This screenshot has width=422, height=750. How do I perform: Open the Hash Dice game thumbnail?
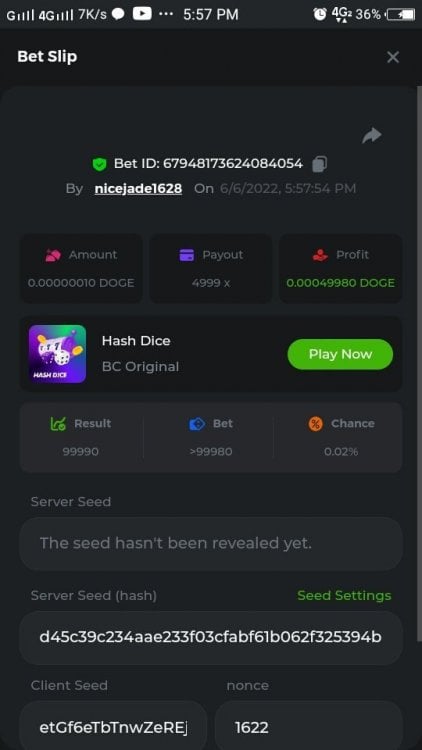click(x=57, y=354)
